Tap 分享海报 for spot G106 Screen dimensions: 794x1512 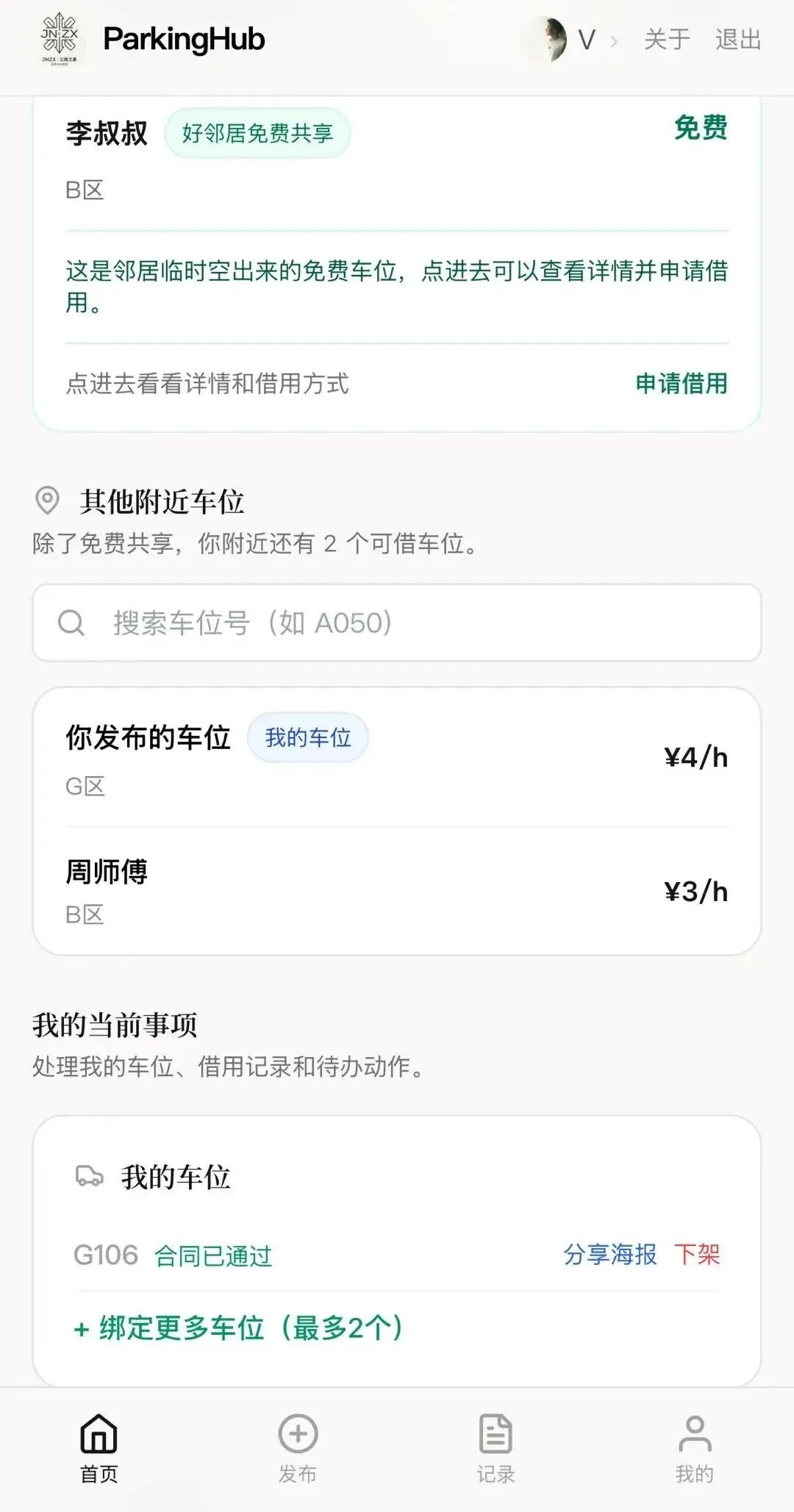610,1254
